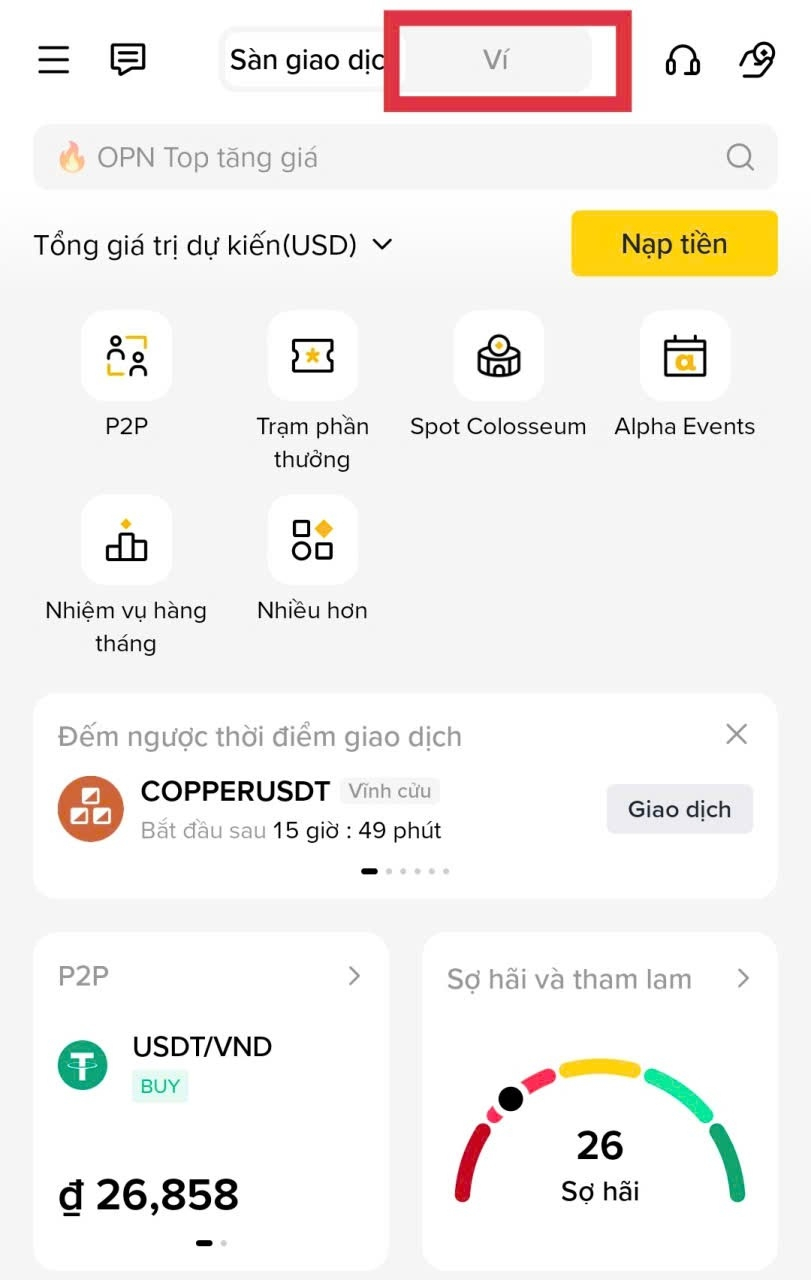811x1280 pixels.
Task: Open the coin icon at top right
Action: (x=757, y=60)
